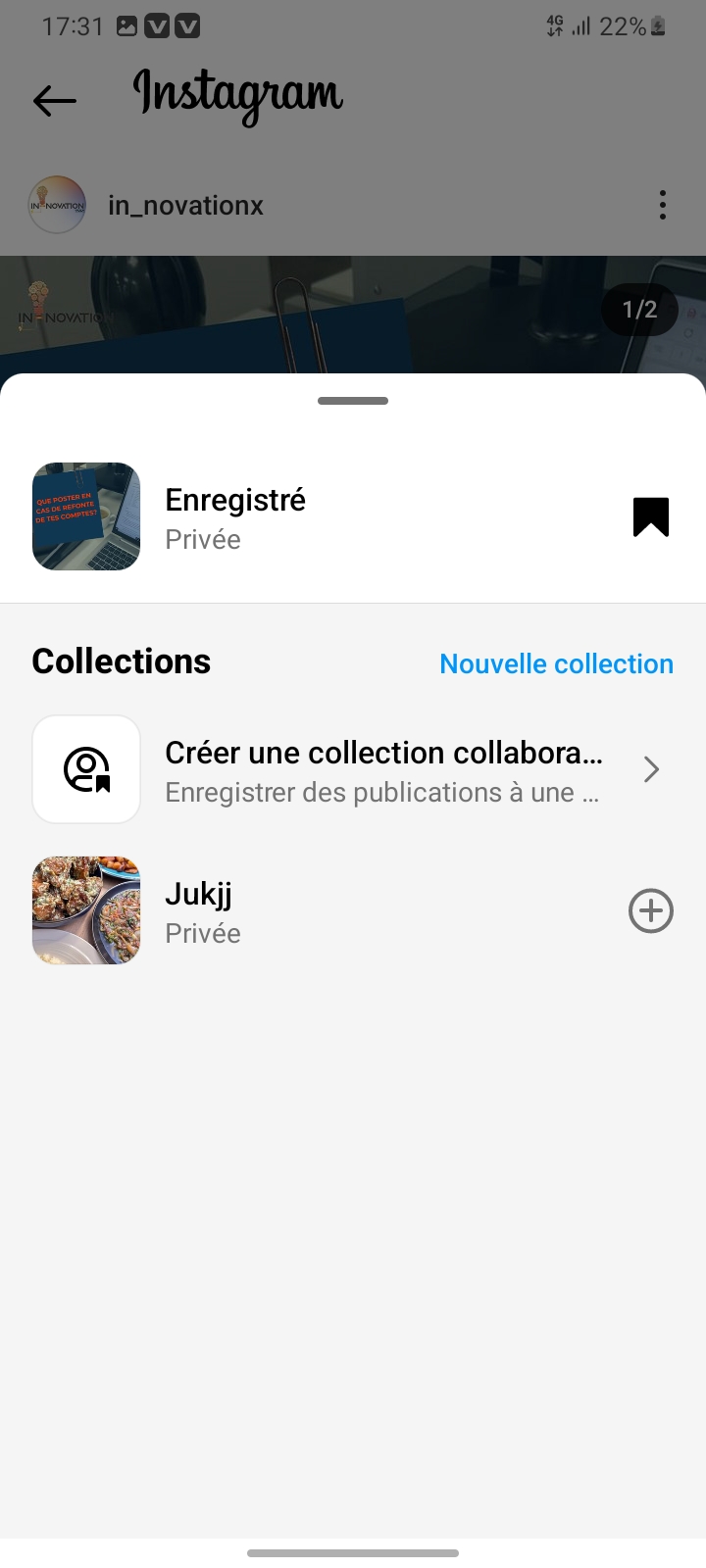Add the post to the Jukjj collection

pos(650,911)
